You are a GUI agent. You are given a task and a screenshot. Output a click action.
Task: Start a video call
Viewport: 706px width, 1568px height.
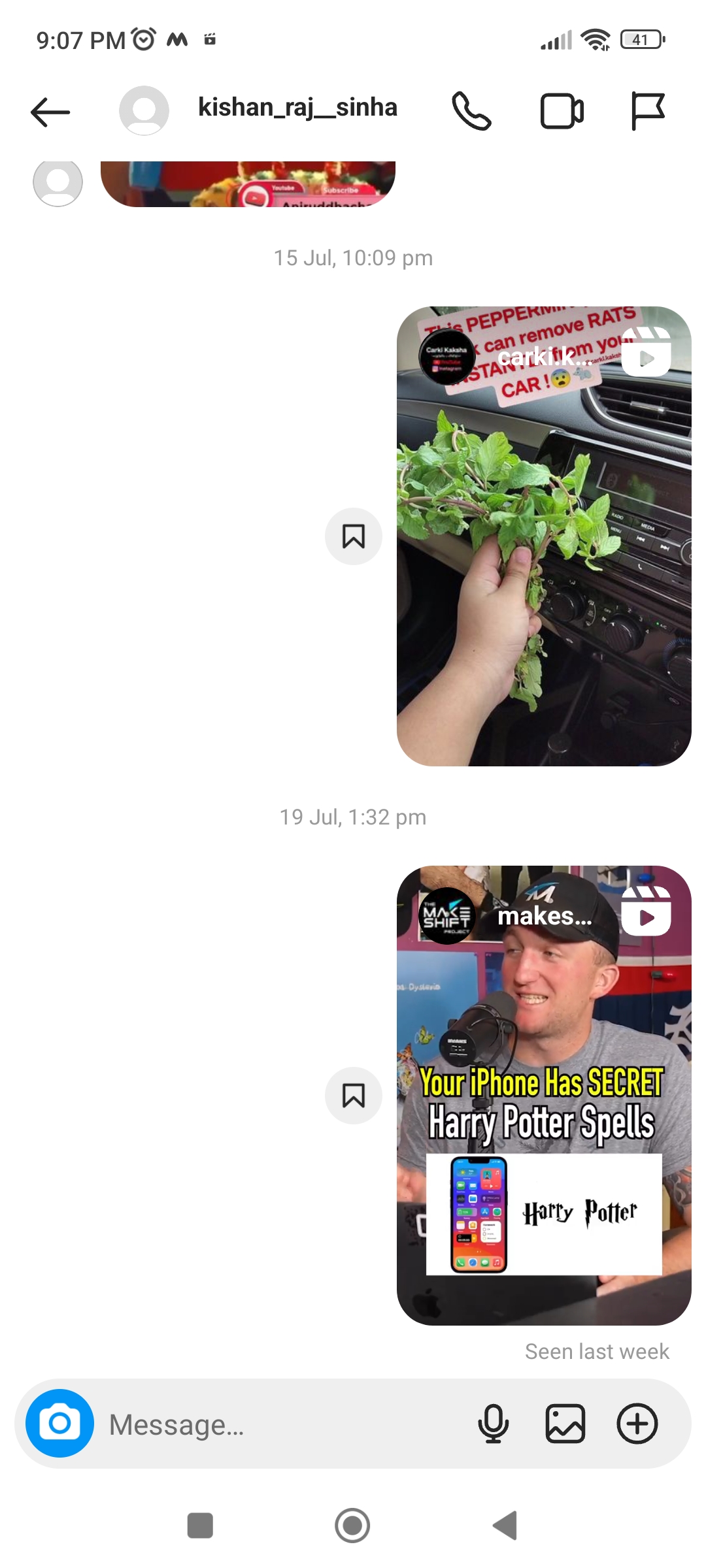[562, 112]
